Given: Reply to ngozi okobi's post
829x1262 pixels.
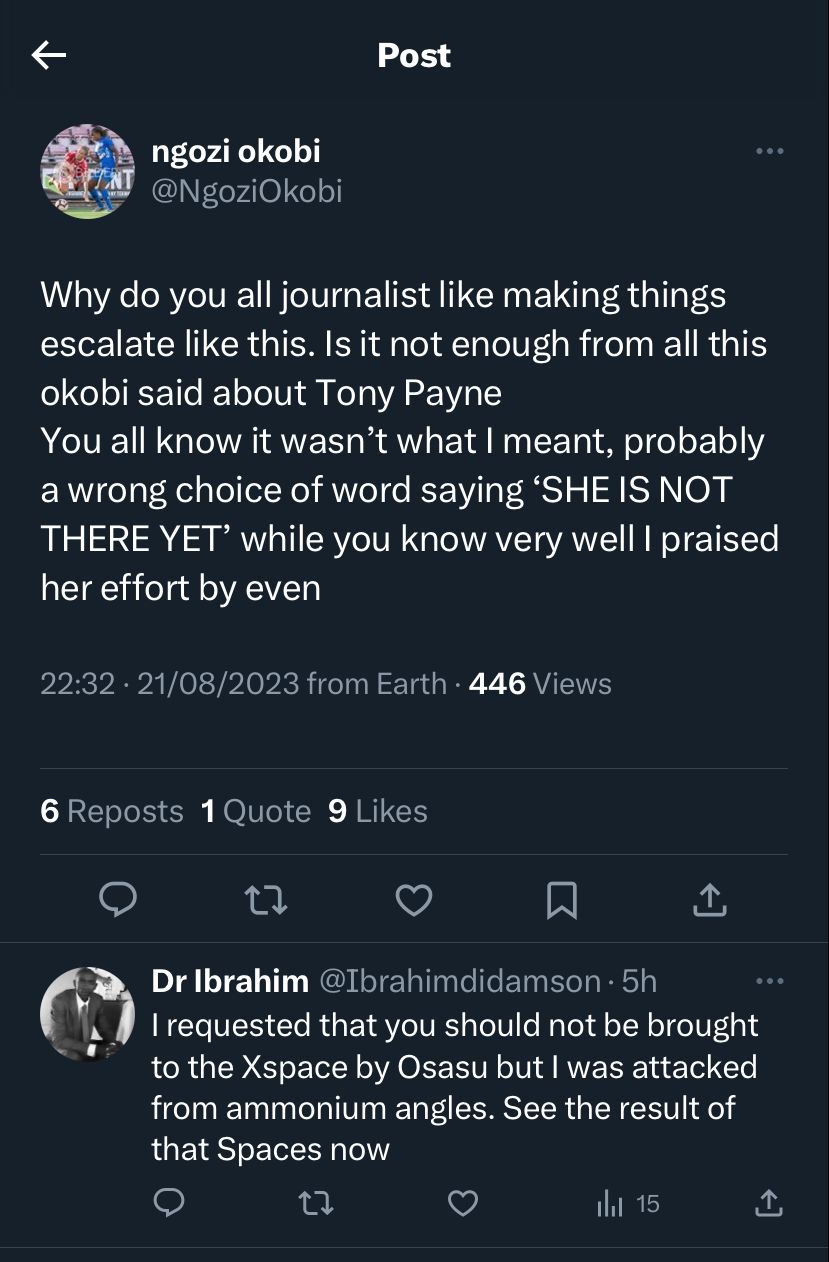Looking at the screenshot, I should (118, 900).
